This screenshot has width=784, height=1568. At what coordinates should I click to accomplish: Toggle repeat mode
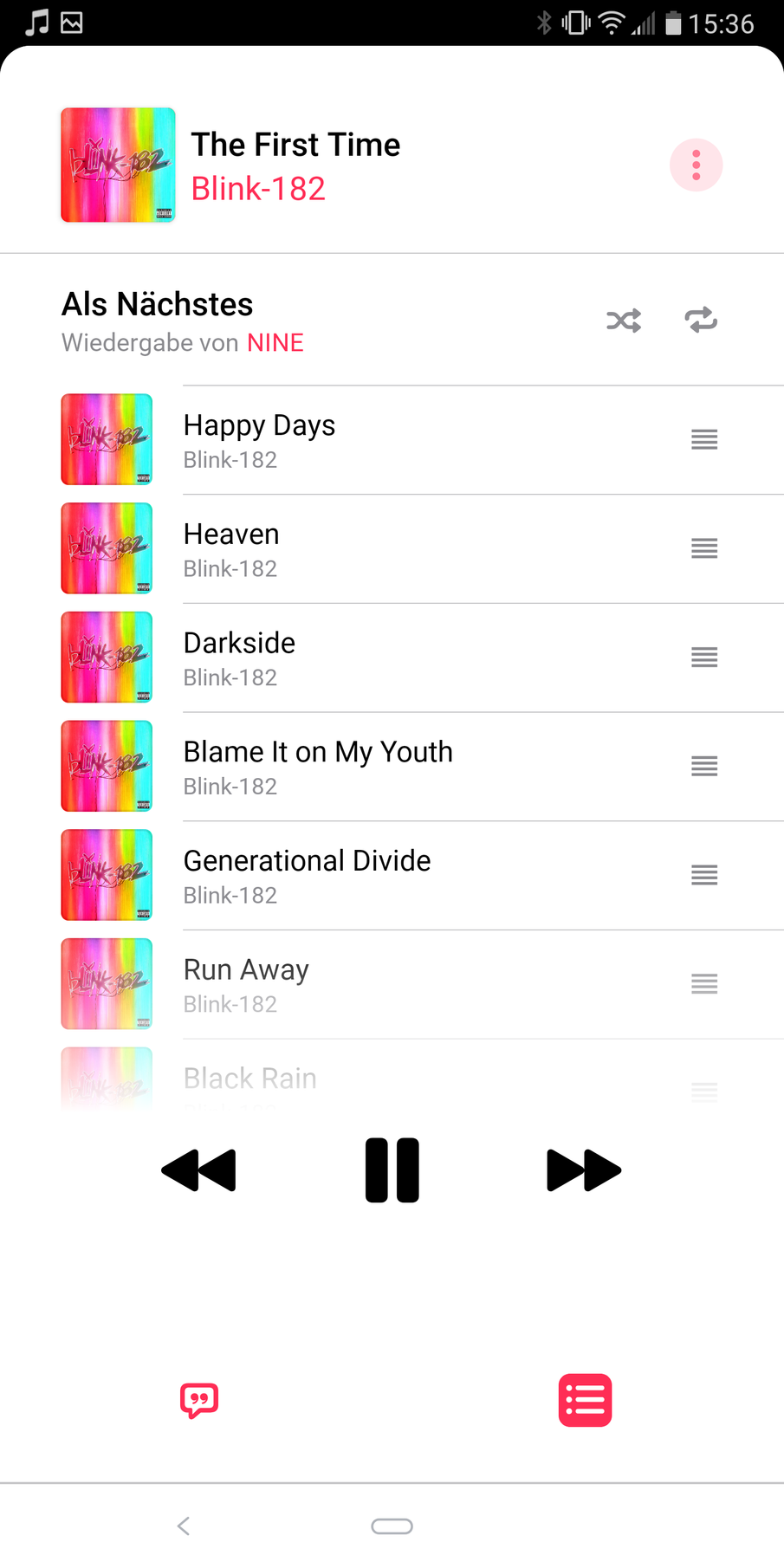click(x=701, y=321)
